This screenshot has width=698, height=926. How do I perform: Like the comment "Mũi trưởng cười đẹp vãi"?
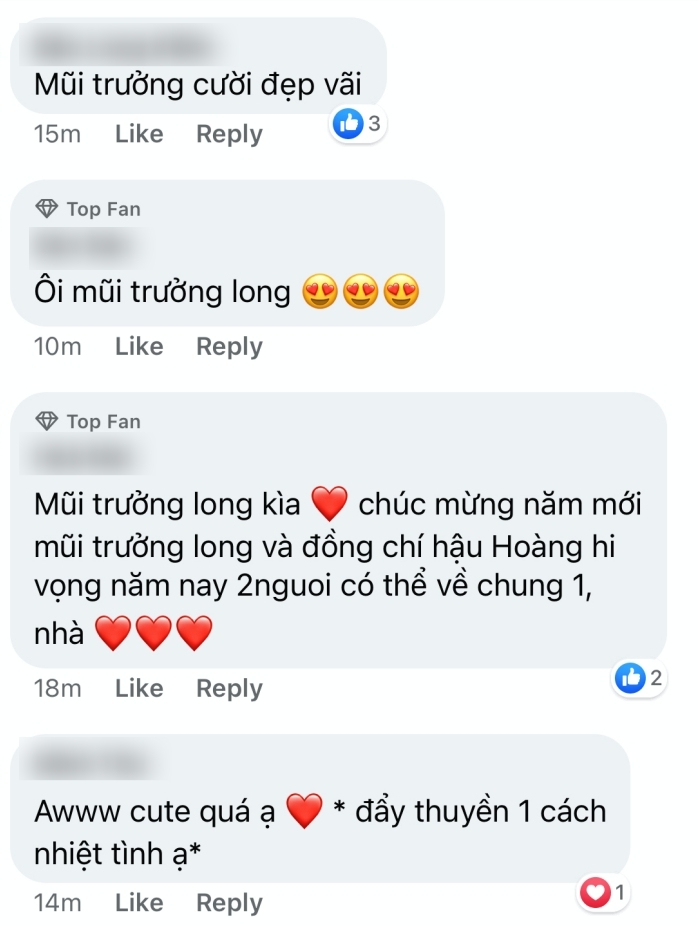click(x=139, y=134)
